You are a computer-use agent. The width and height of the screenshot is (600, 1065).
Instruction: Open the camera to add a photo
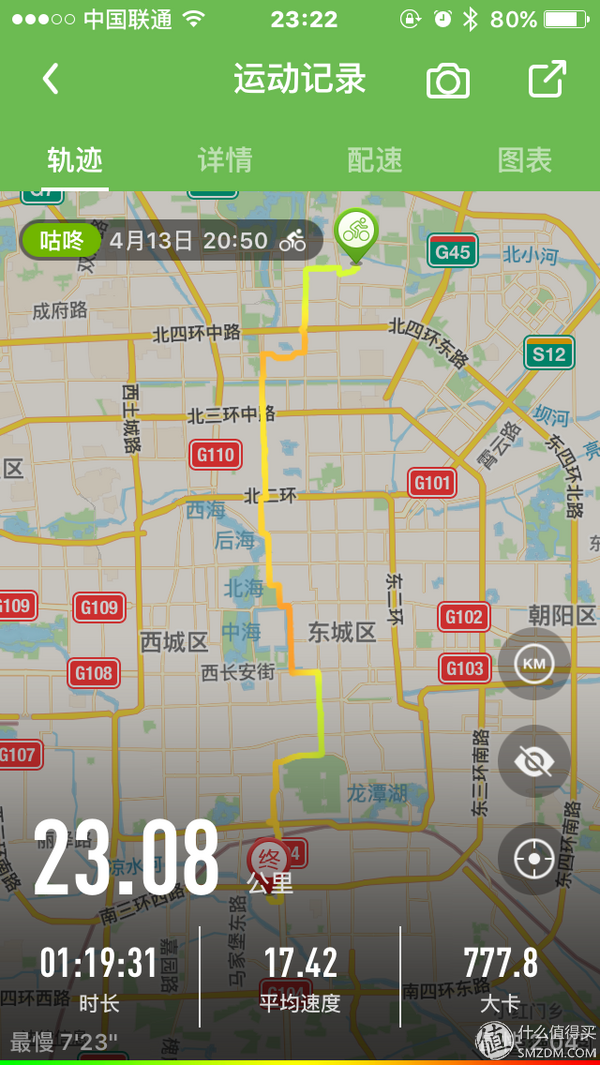[448, 80]
